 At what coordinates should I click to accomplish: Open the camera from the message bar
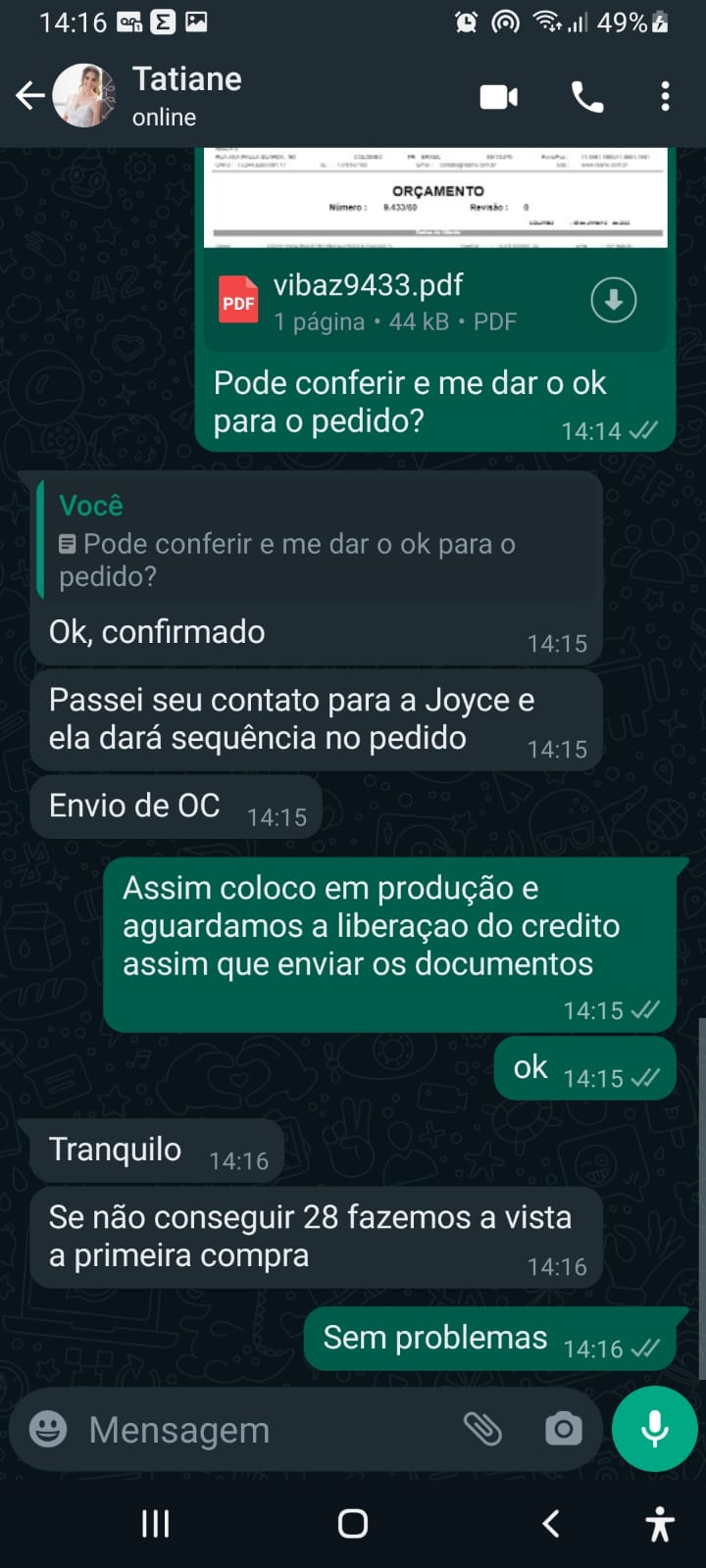563,1430
